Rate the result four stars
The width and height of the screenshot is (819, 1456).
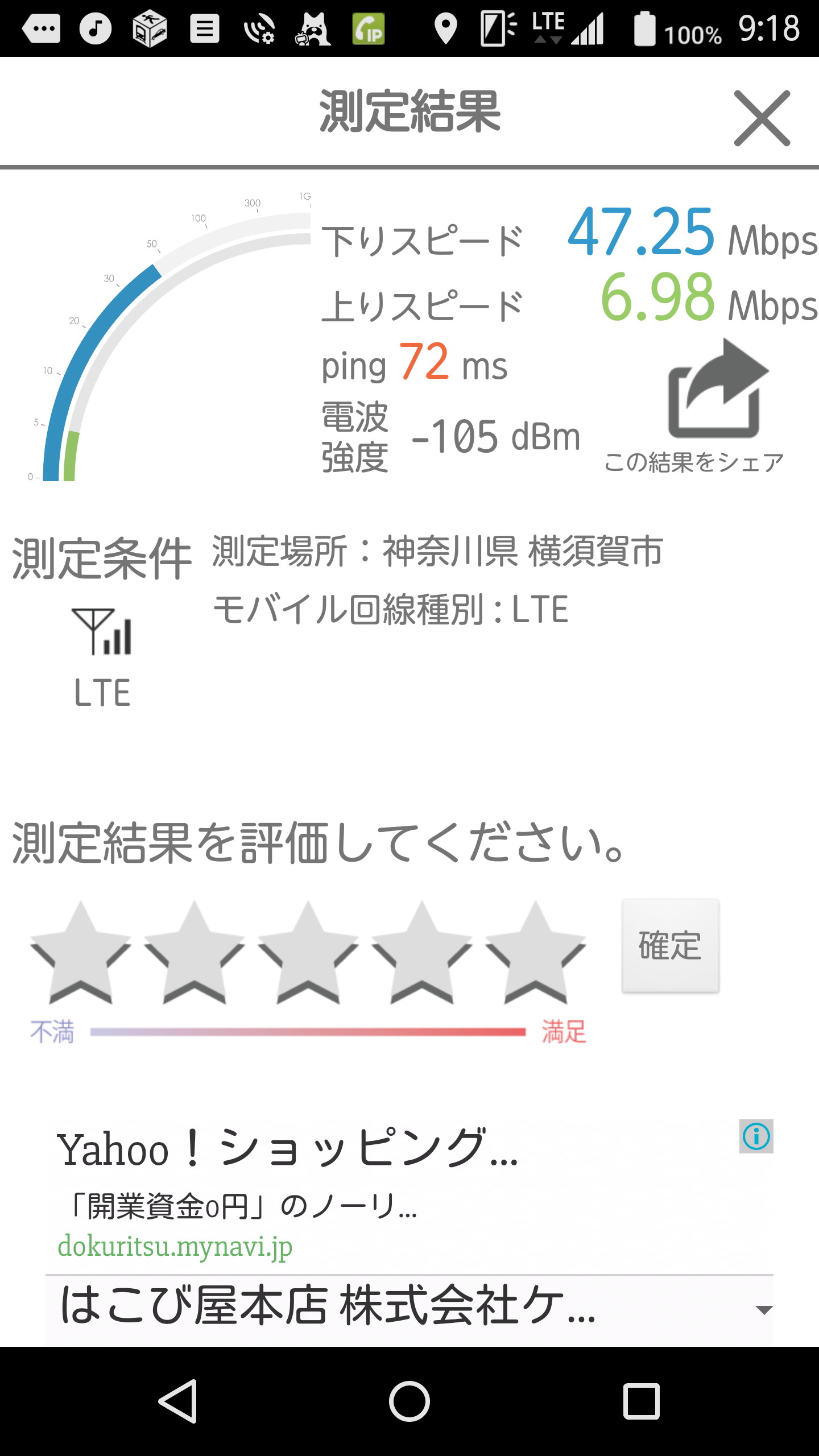(421, 953)
